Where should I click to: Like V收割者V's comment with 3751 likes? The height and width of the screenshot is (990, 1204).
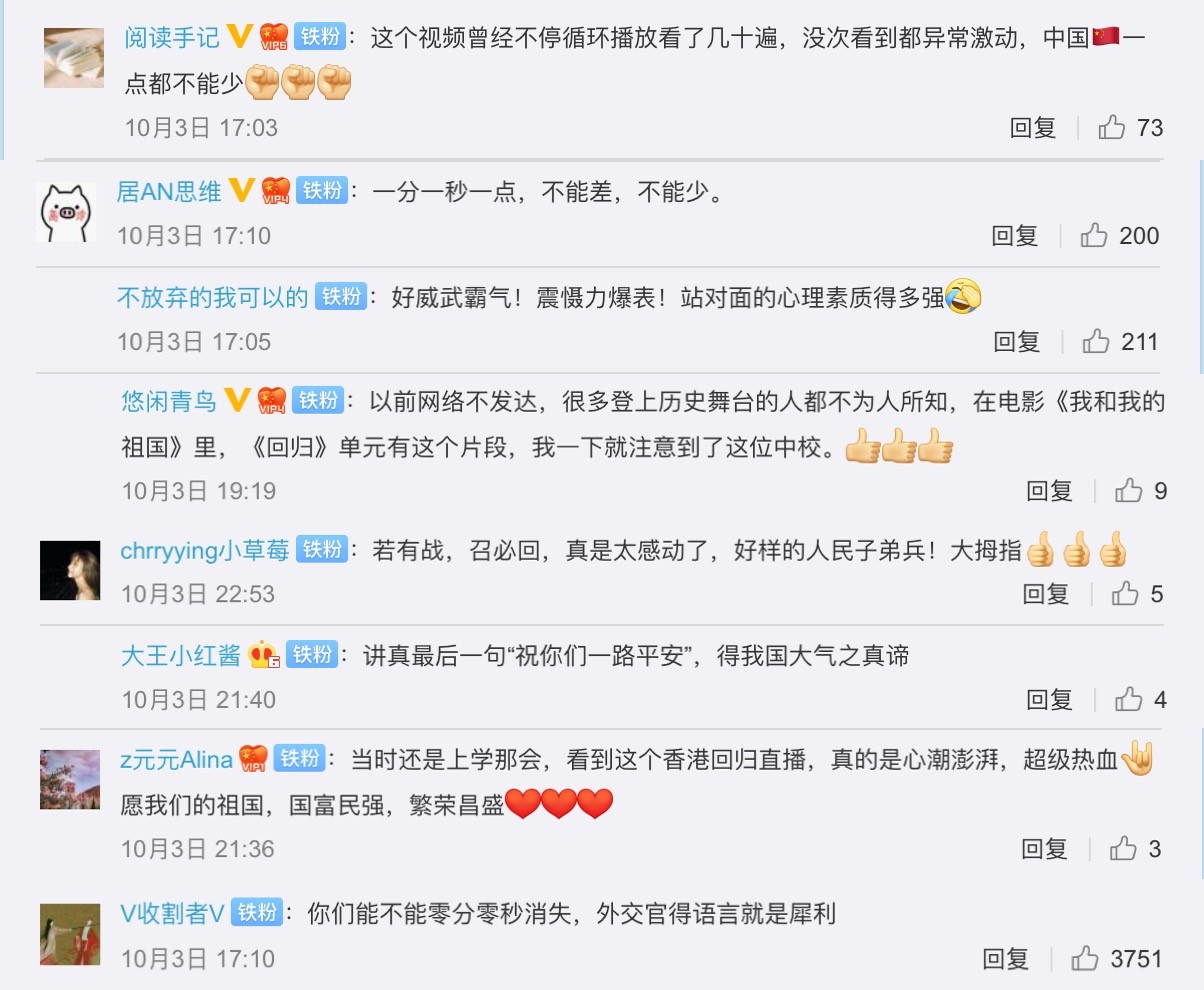(x=1085, y=959)
